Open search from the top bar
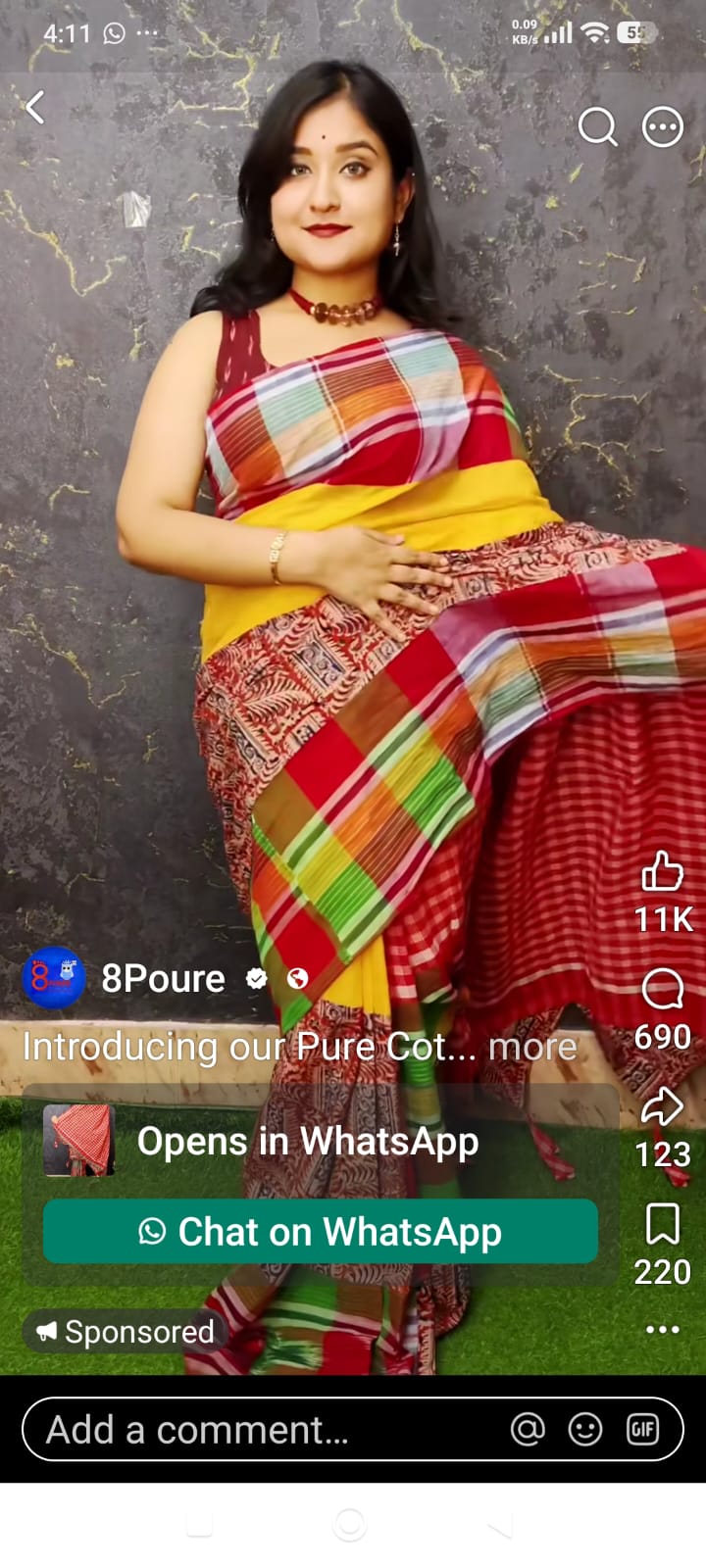The width and height of the screenshot is (706, 1568). (x=597, y=127)
